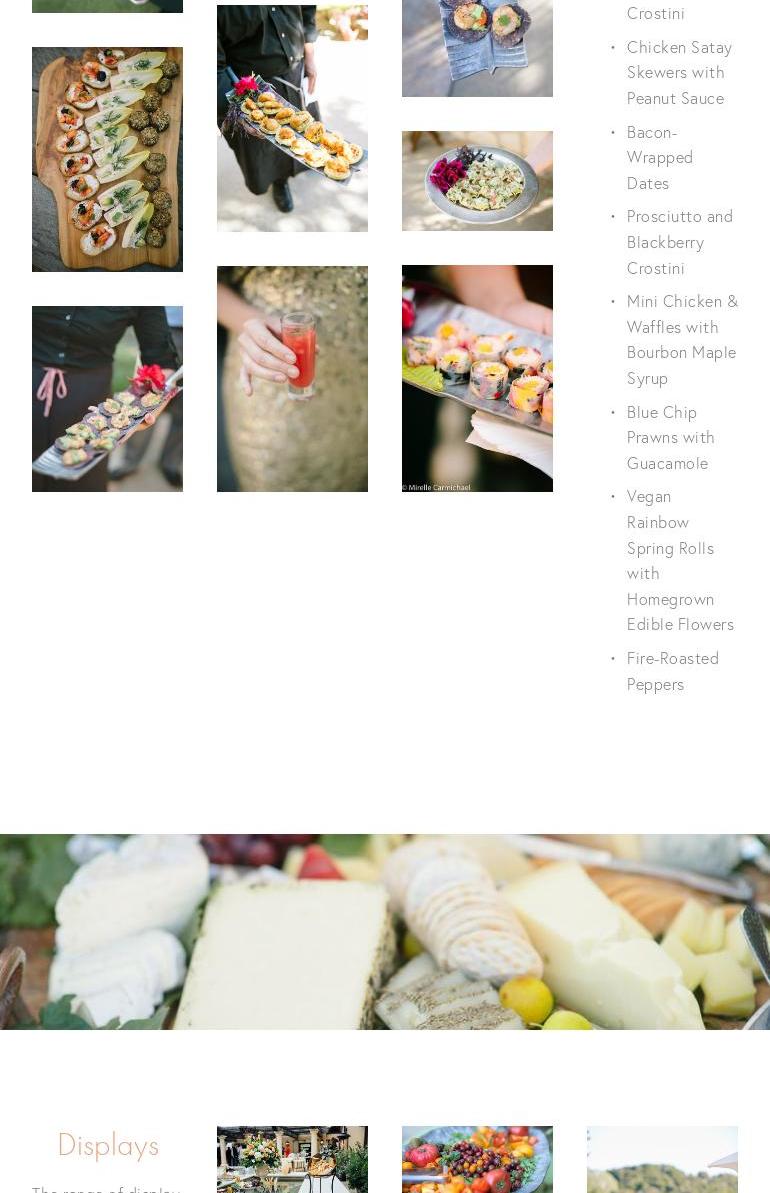Open the colorful tomato display photo

(477, 1160)
